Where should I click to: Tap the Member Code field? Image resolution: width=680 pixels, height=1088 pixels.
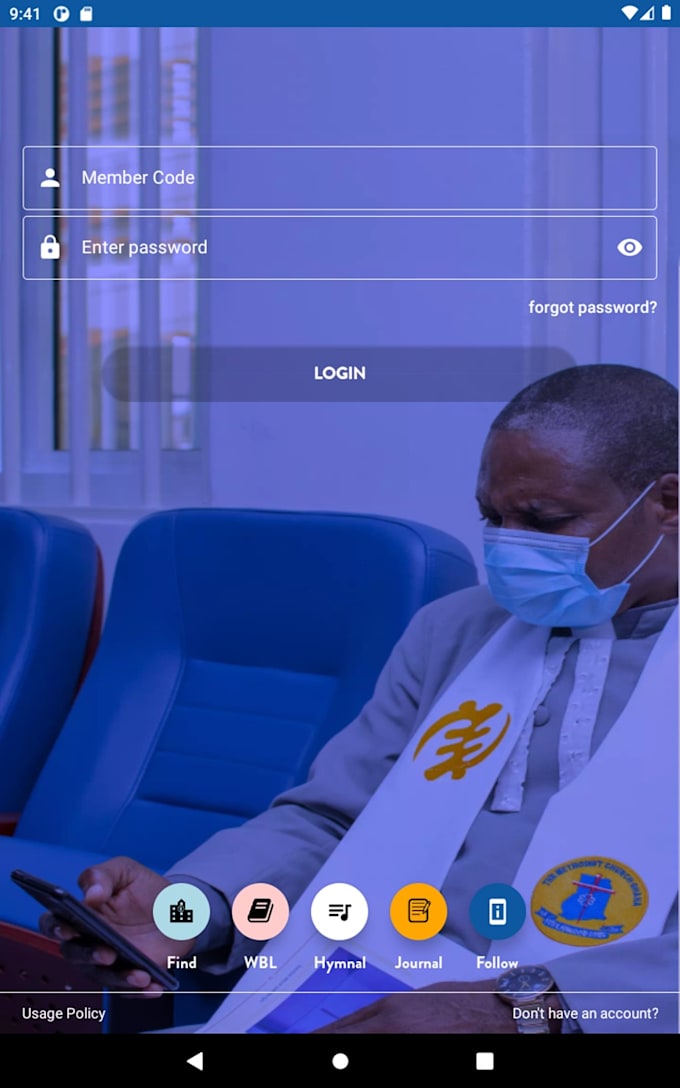pyautogui.click(x=340, y=178)
